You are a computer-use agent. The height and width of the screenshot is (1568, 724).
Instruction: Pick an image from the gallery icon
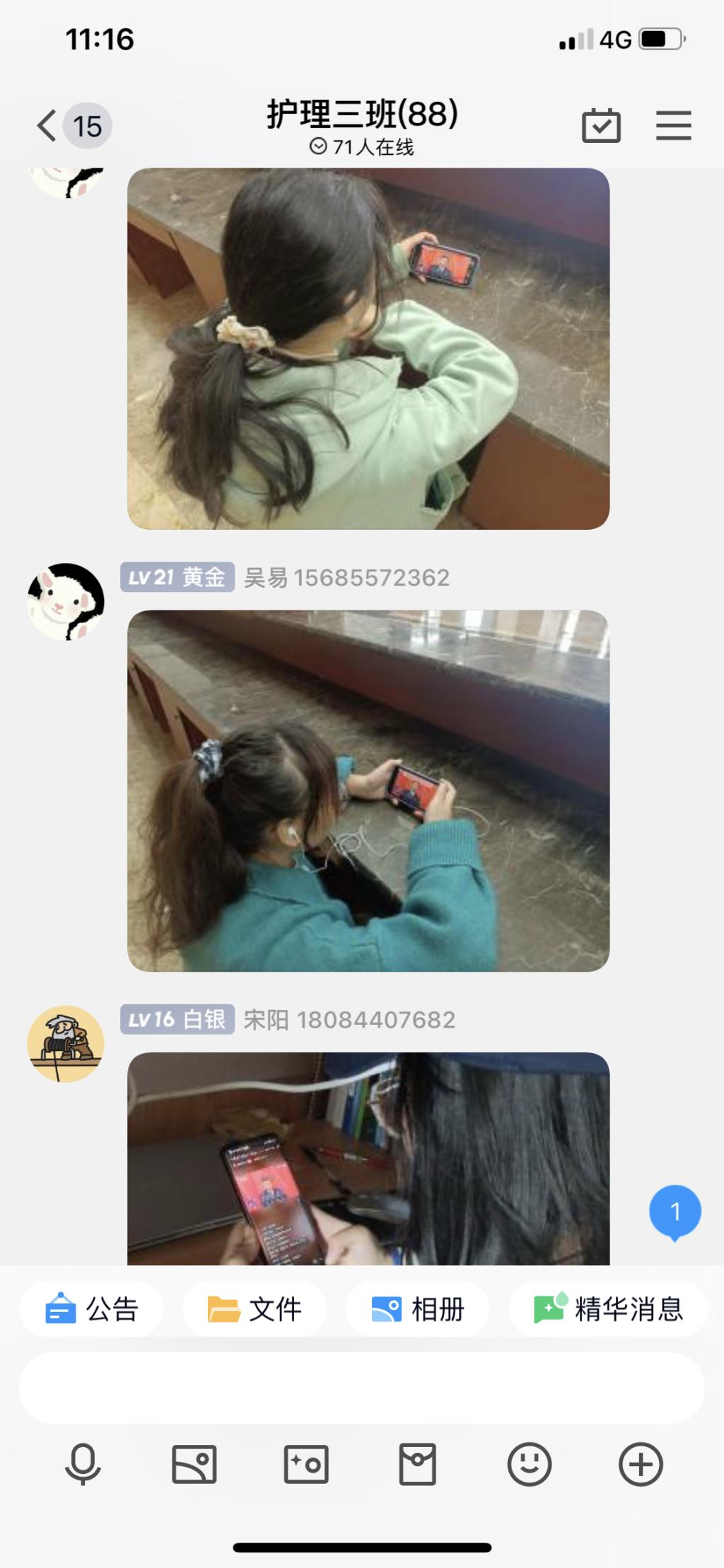[194, 1463]
